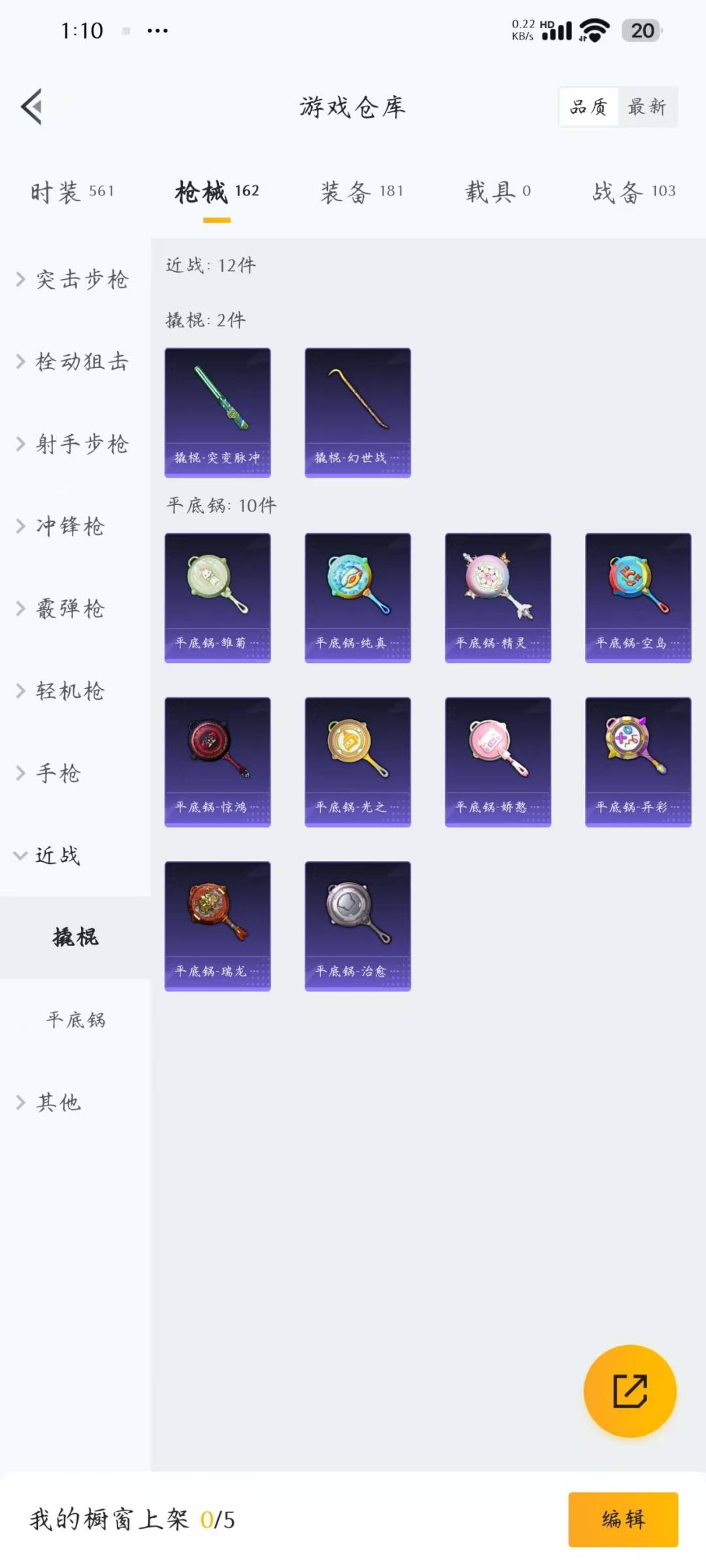Open the 平底锅-异彩 item
This screenshot has height=1568, width=706.
pos(637,762)
